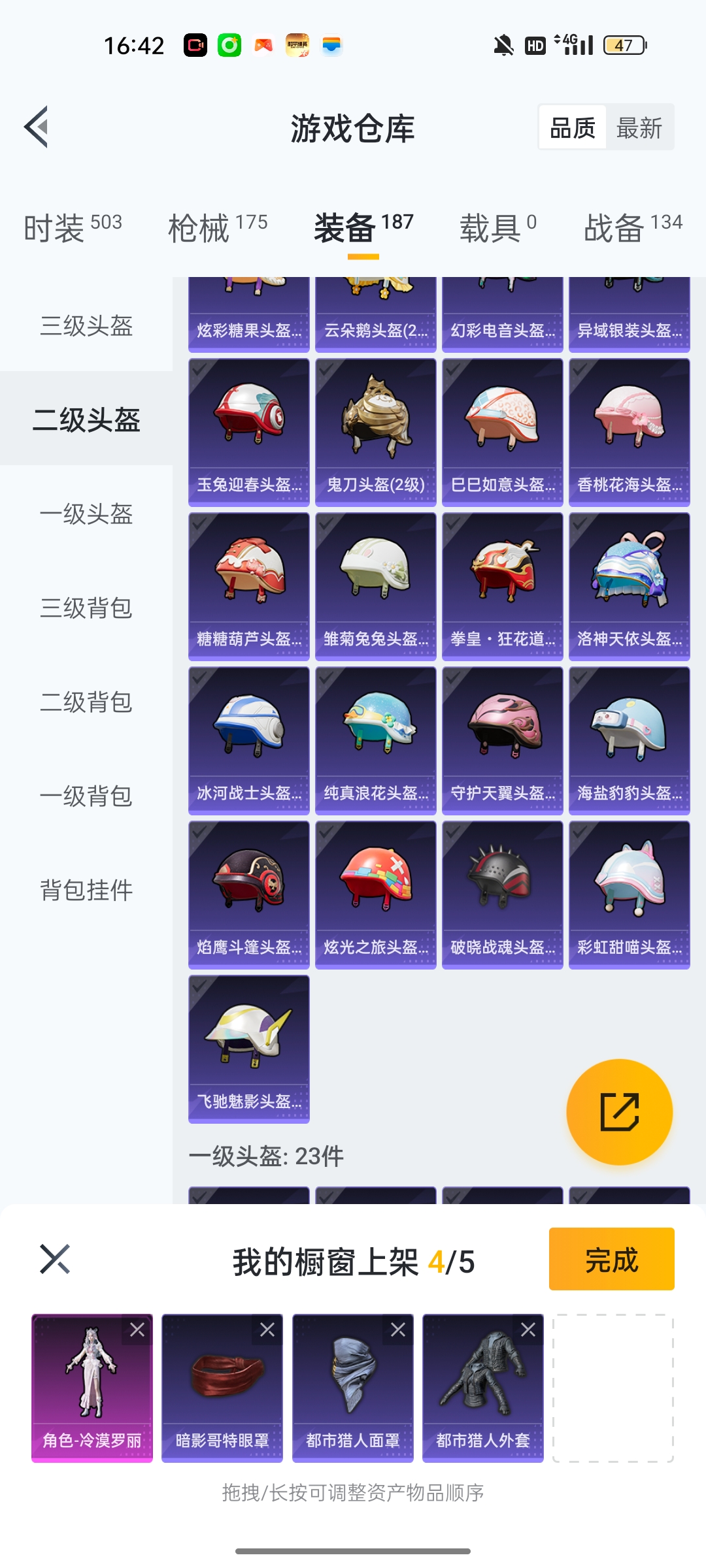Open the 战备 tab
Screen dimensions: 706x1568
(x=632, y=228)
